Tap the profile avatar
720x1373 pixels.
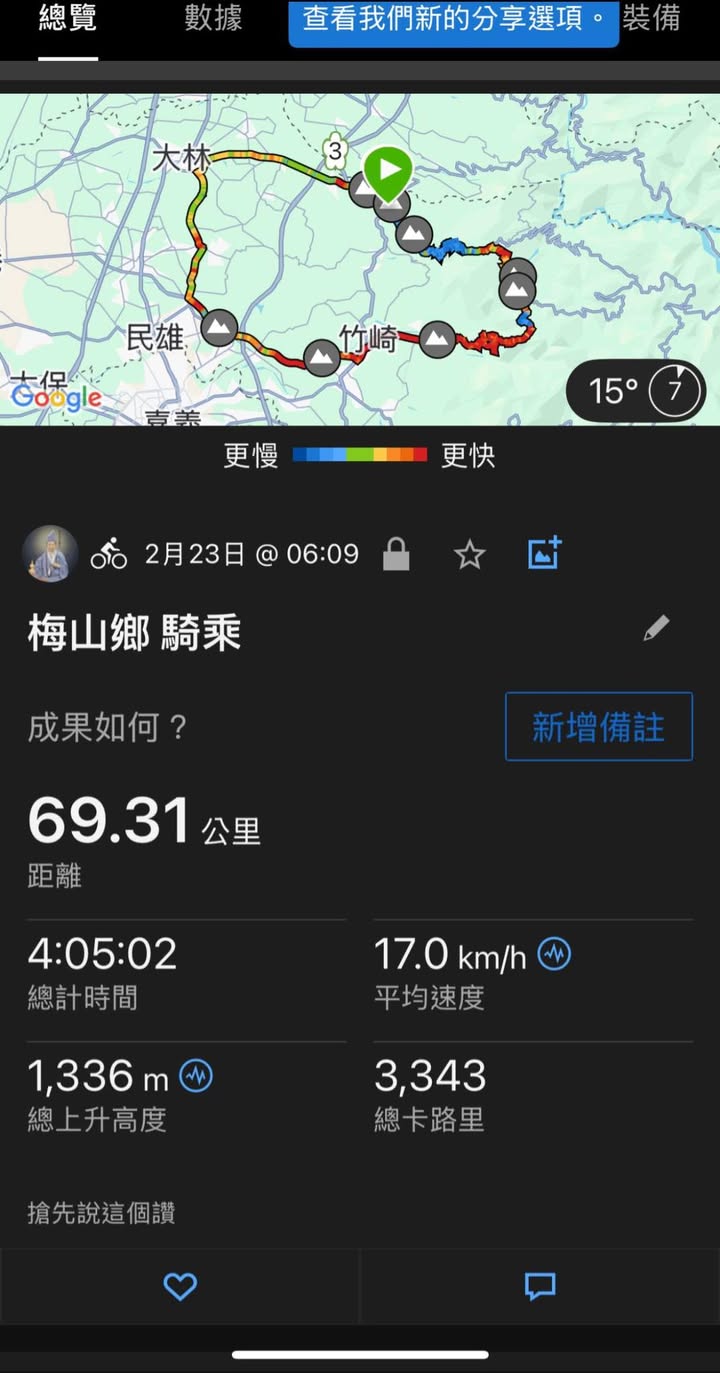(50, 554)
